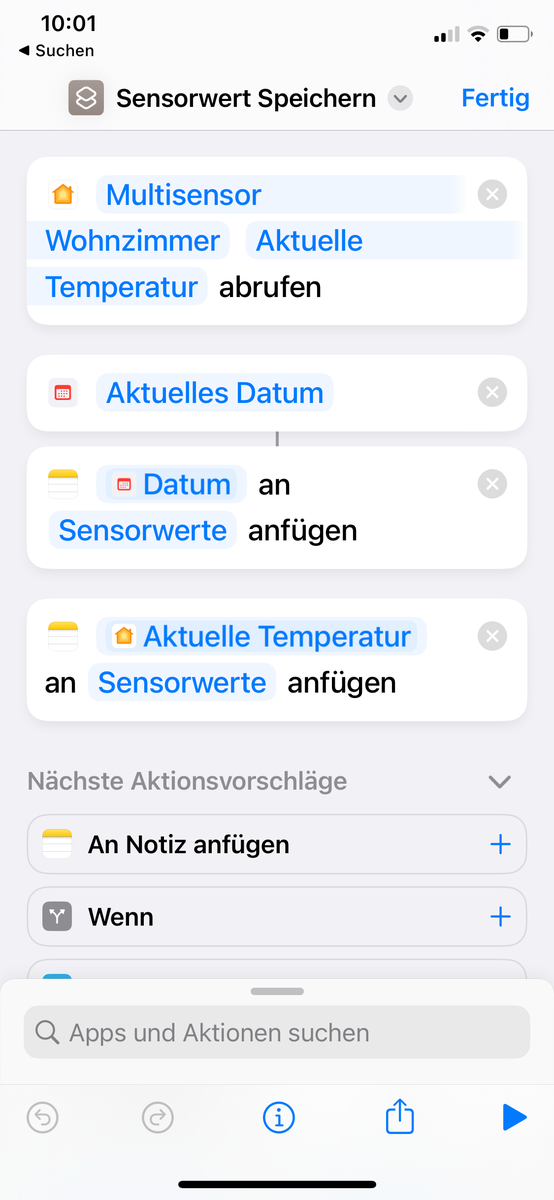Delete the Aktuelles Datum action
This screenshot has height=1200, width=554.
click(492, 393)
